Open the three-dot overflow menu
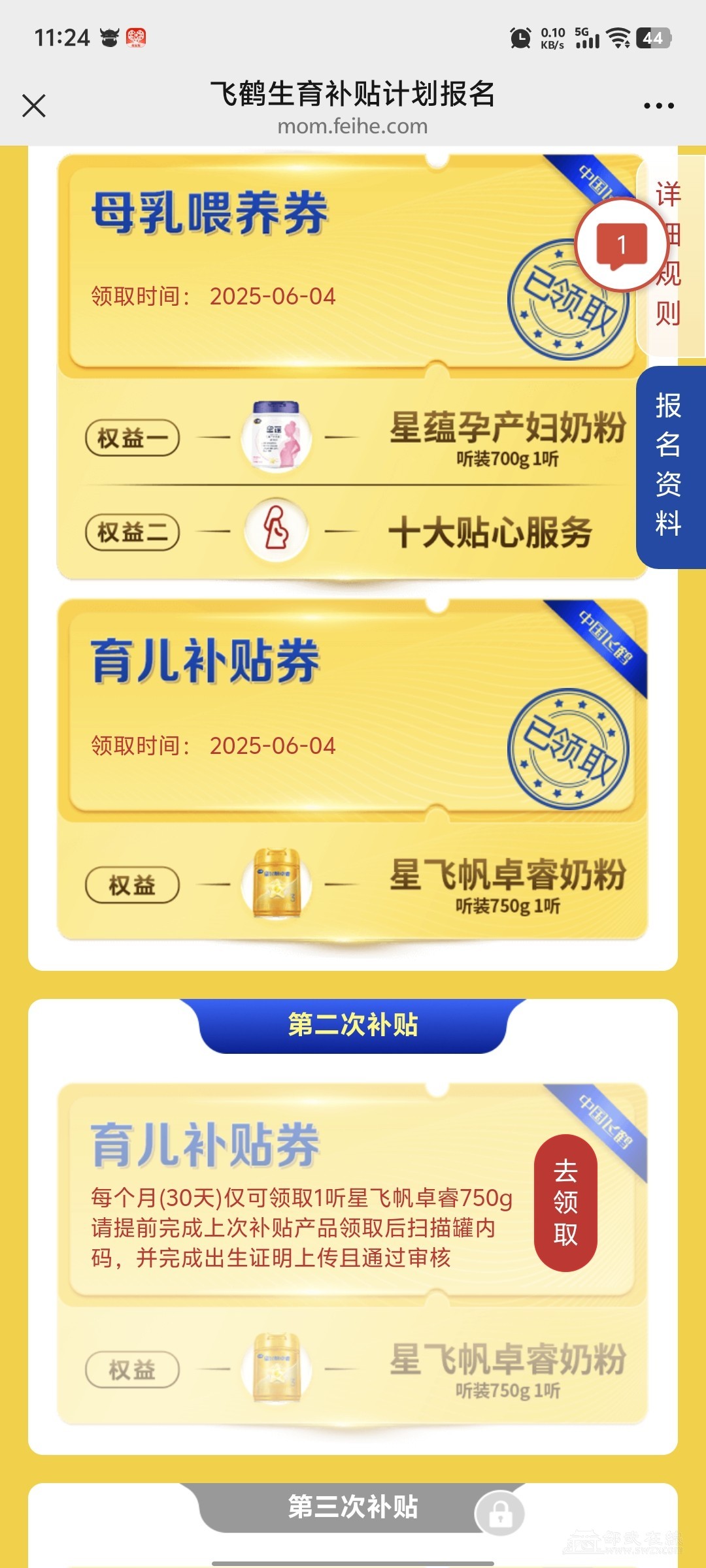Image resolution: width=706 pixels, height=1568 pixels. [658, 105]
